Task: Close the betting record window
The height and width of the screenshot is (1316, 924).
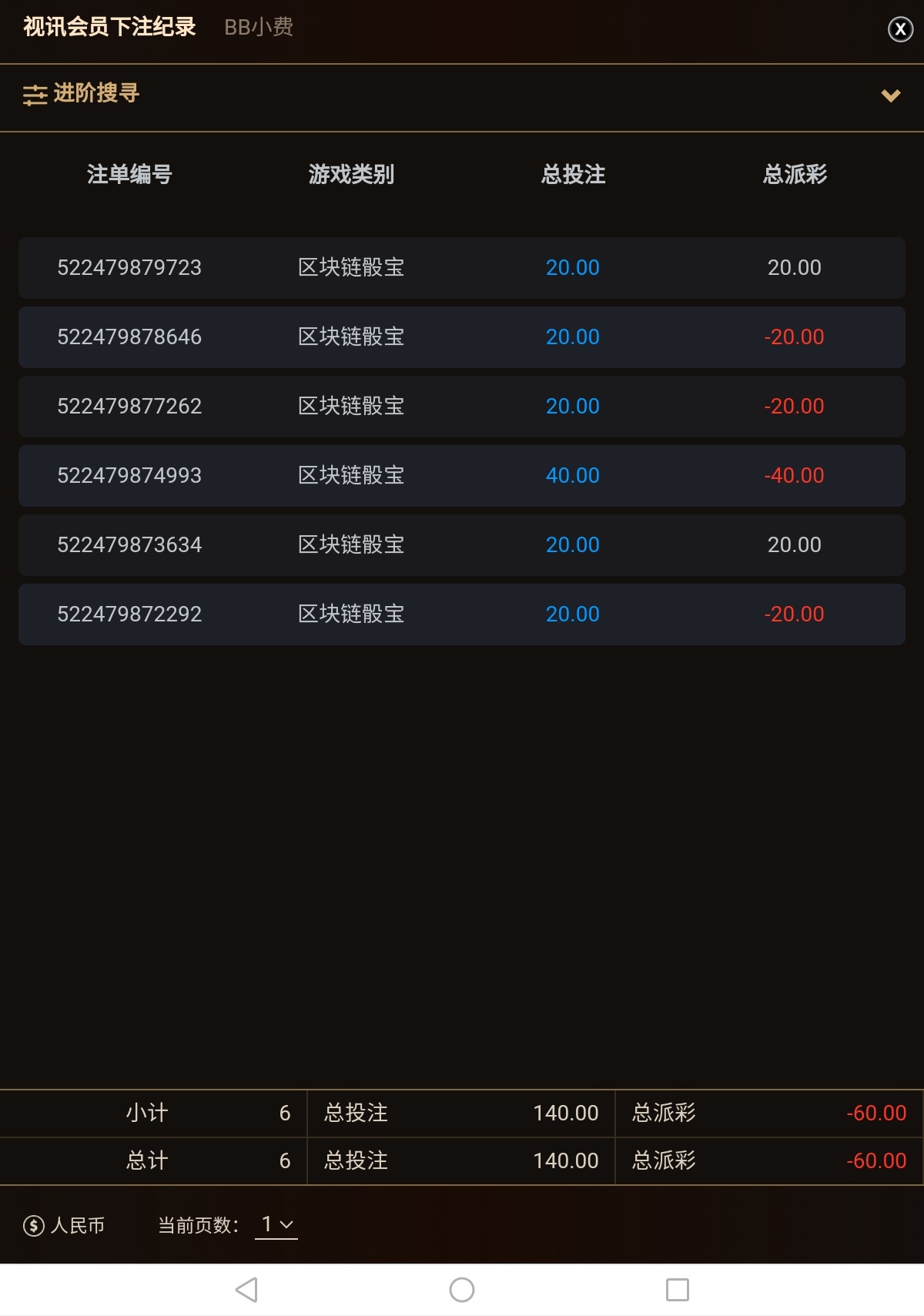Action: pos(899,29)
